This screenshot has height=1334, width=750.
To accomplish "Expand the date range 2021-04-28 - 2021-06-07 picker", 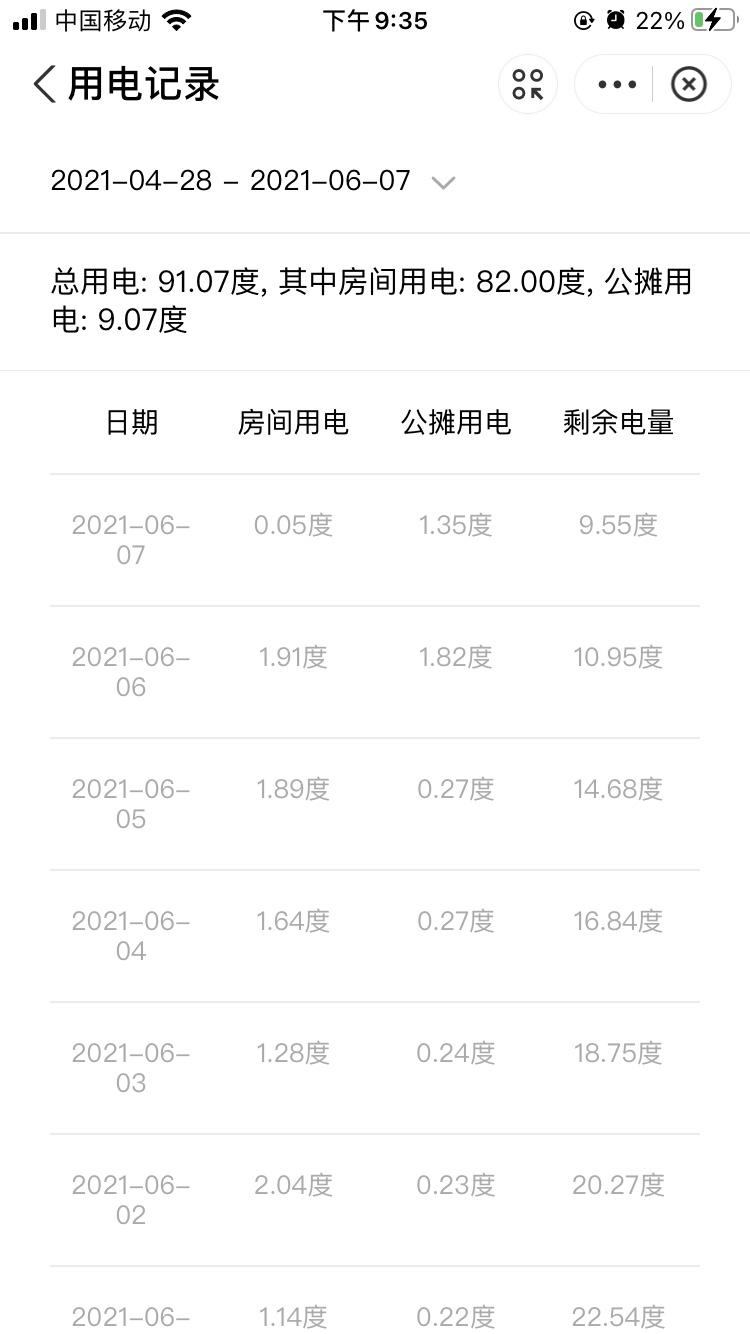I will tap(442, 182).
